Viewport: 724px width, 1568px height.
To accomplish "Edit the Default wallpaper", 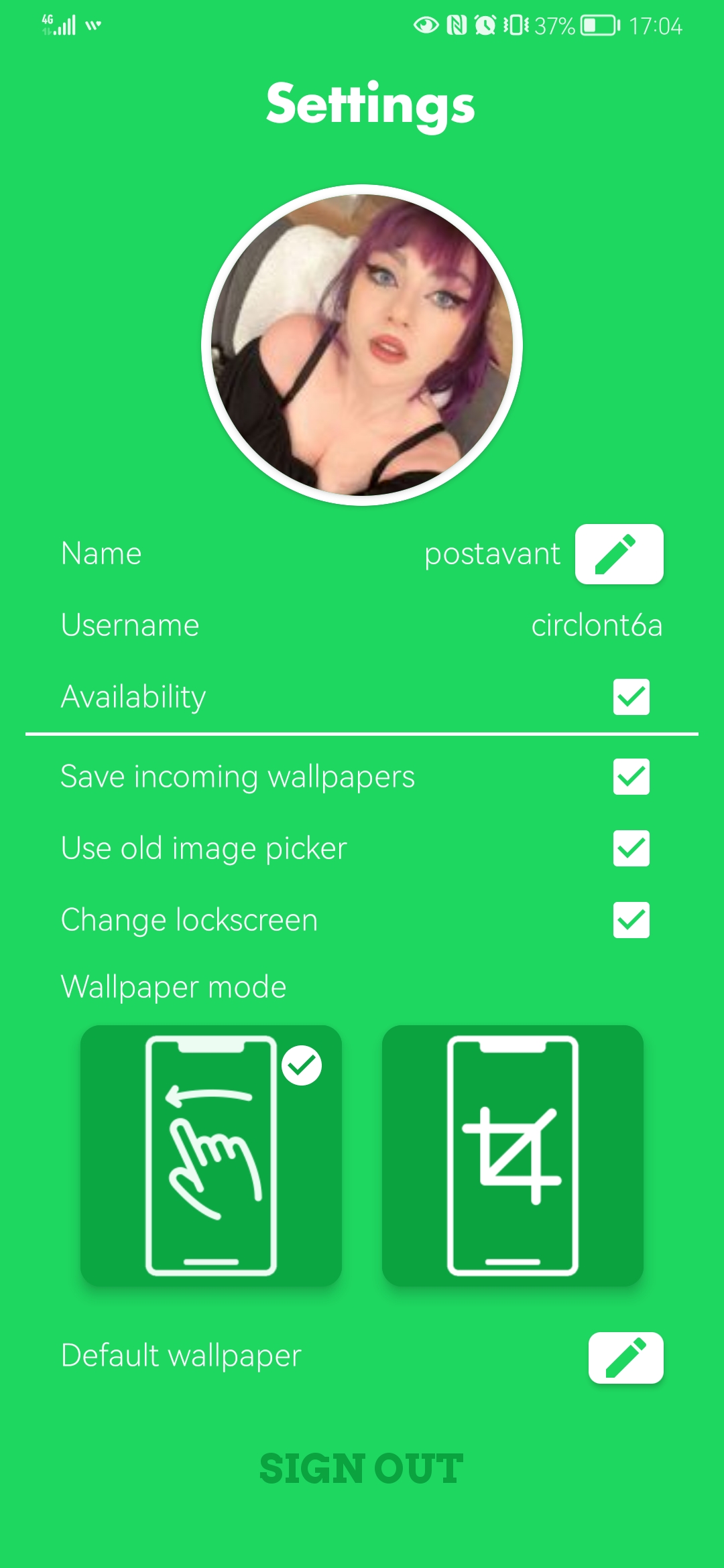I will click(x=625, y=1358).
